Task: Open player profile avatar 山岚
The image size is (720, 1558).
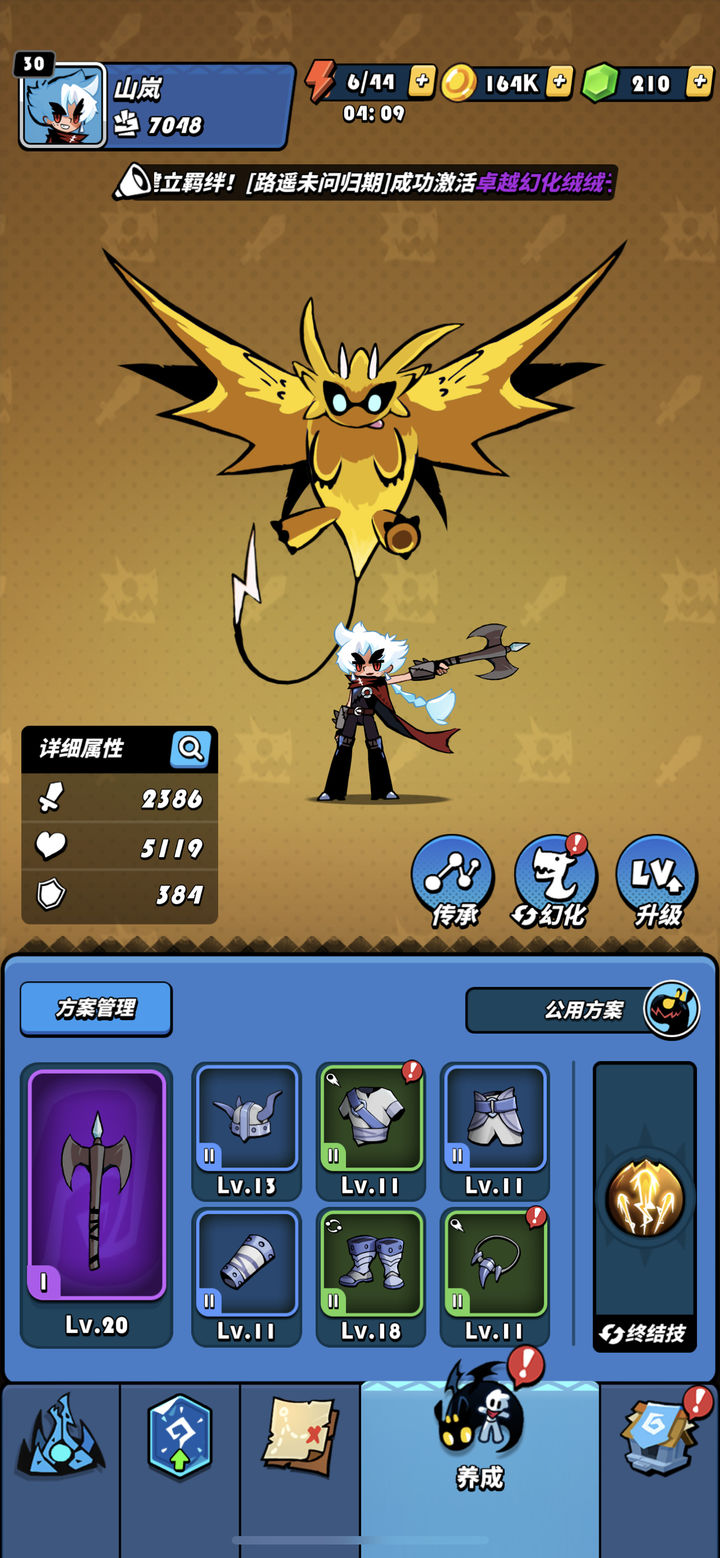Action: coord(62,105)
